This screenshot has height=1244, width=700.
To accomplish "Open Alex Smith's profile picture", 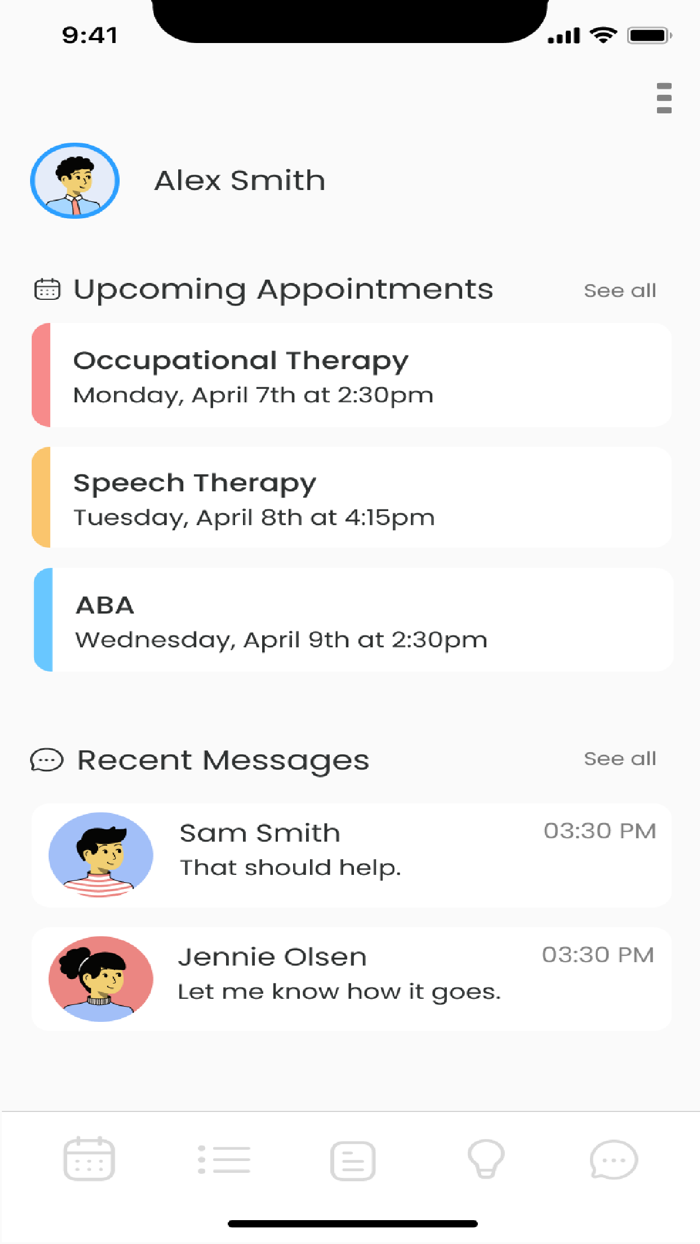I will [75, 181].
